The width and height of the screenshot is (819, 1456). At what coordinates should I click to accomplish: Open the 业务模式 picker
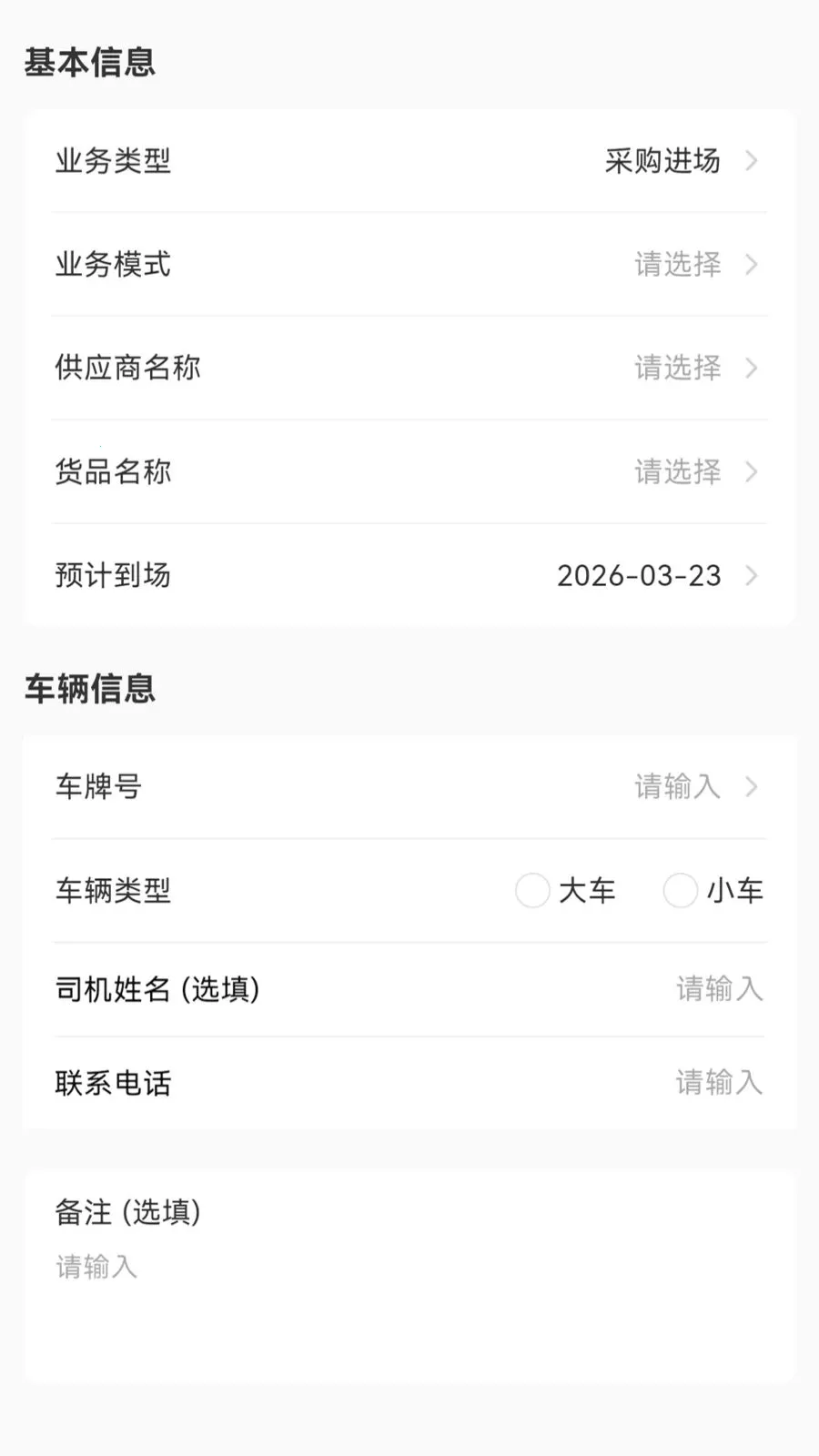tap(409, 265)
